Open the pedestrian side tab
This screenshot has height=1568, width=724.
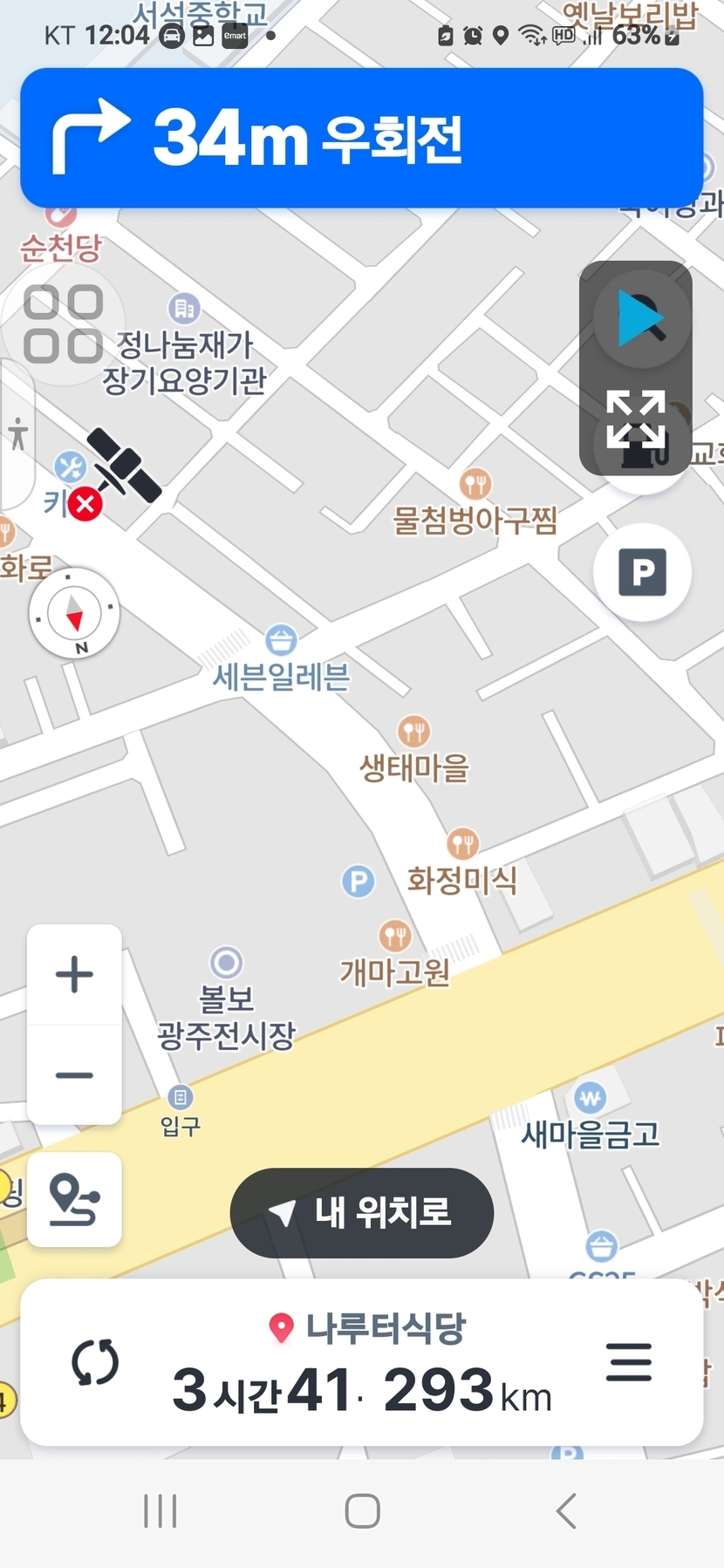(17, 433)
